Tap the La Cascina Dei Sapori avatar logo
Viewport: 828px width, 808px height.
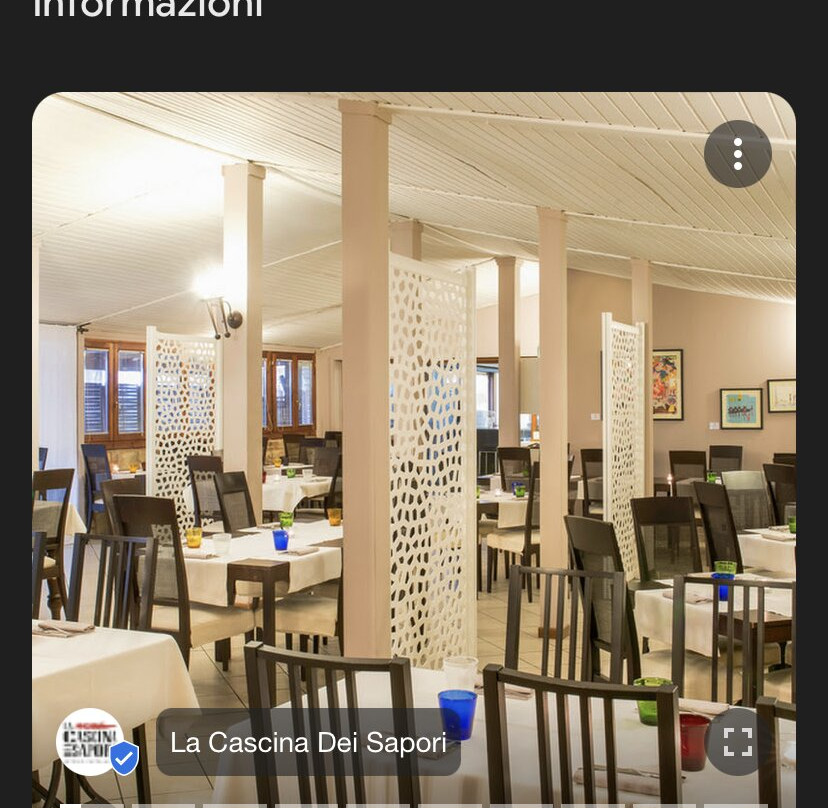click(x=91, y=741)
